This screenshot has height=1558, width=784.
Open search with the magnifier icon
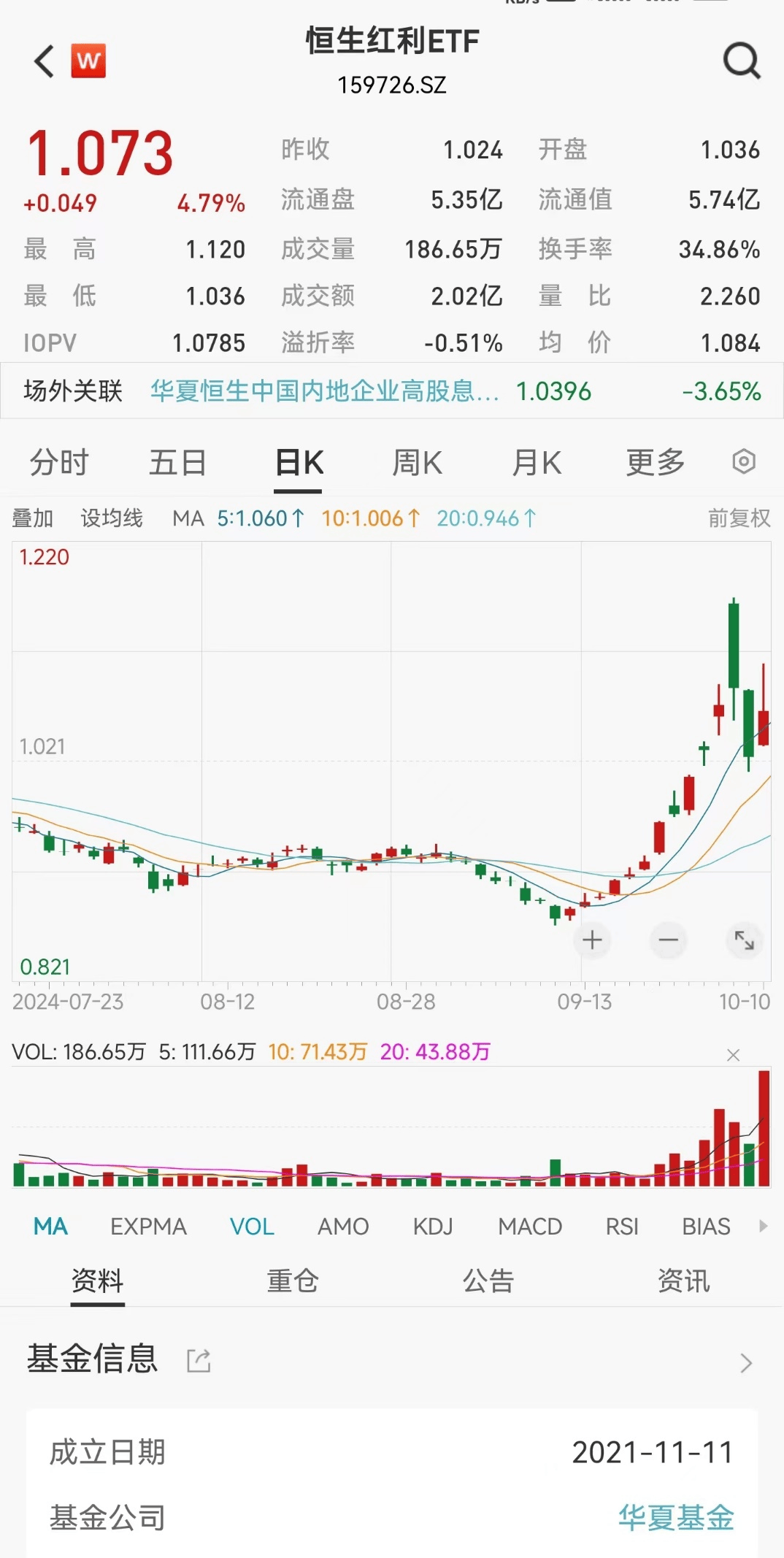[742, 61]
